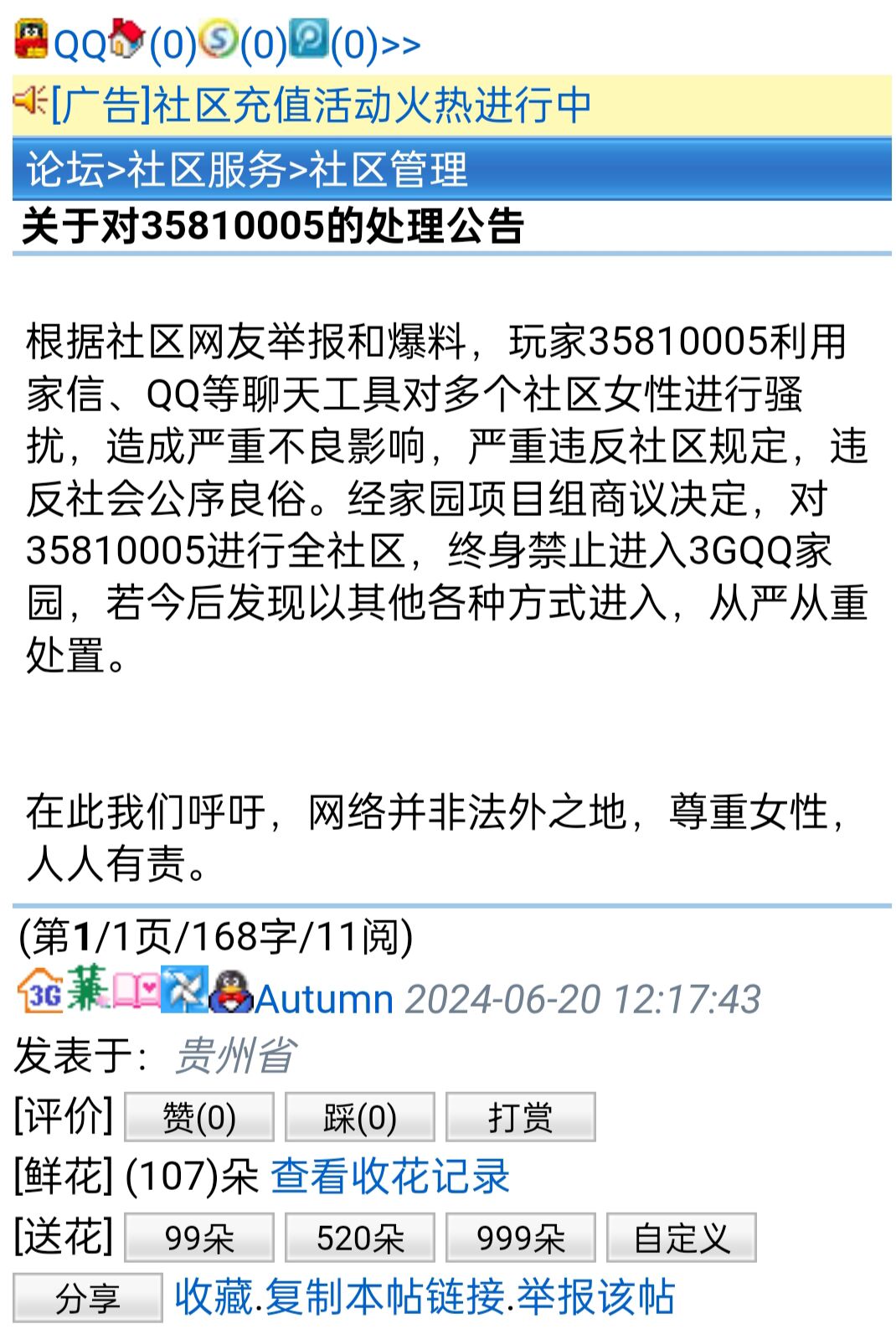Tap the 分享 share button
This screenshot has width=896, height=1329.
coord(87,1298)
